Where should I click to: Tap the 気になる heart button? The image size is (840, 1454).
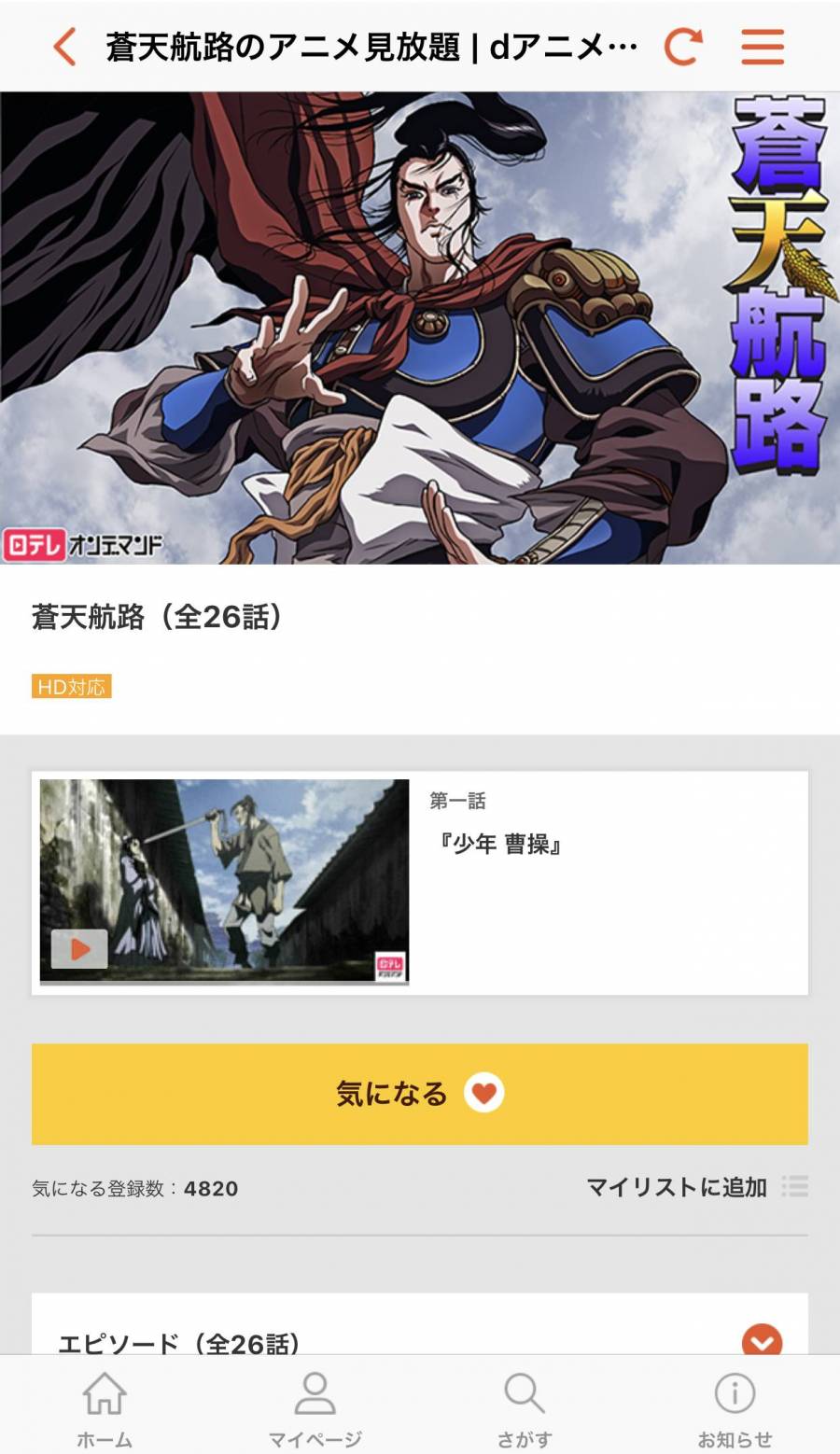(419, 1094)
